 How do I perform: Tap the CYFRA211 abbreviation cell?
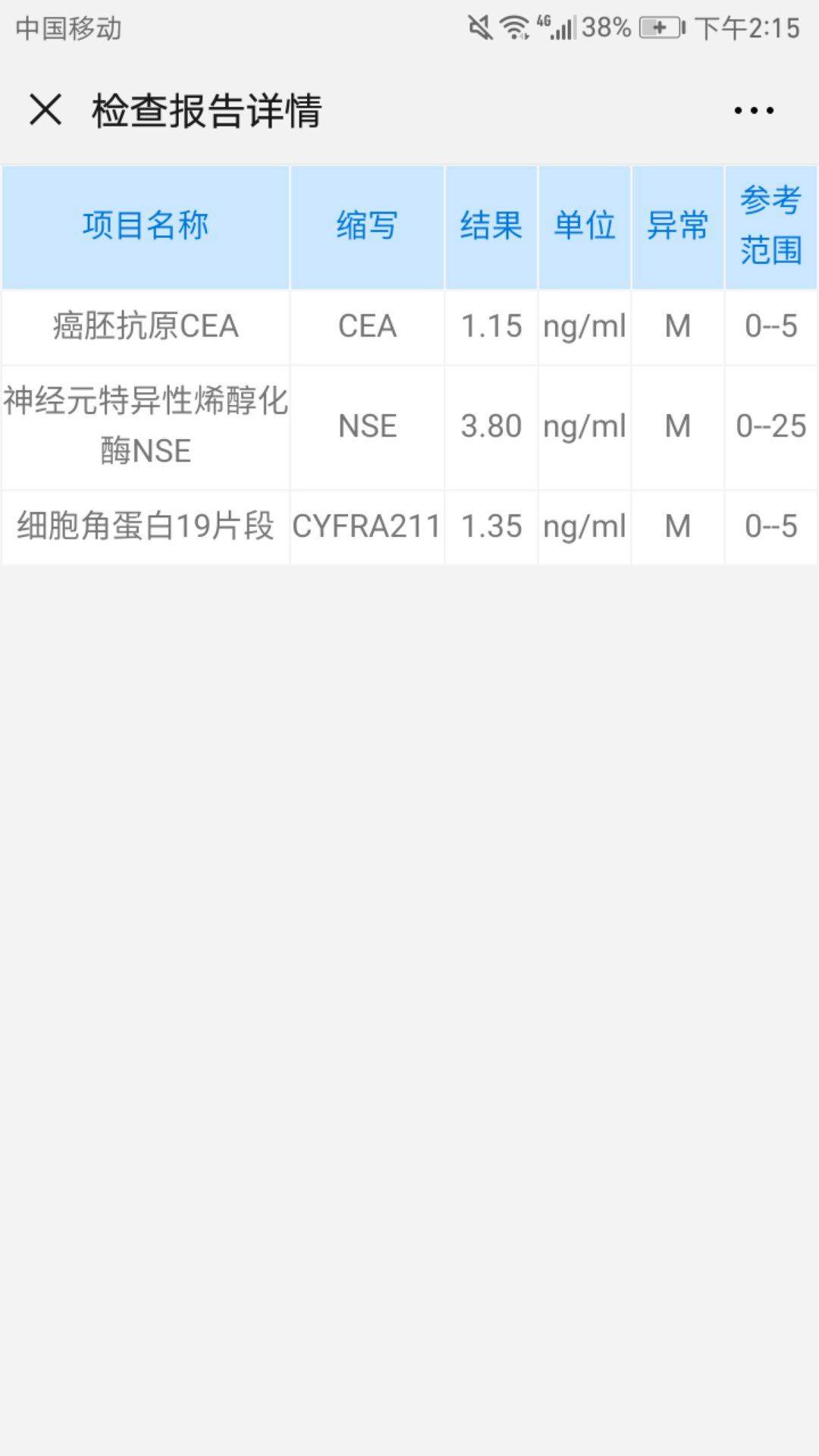tap(366, 526)
